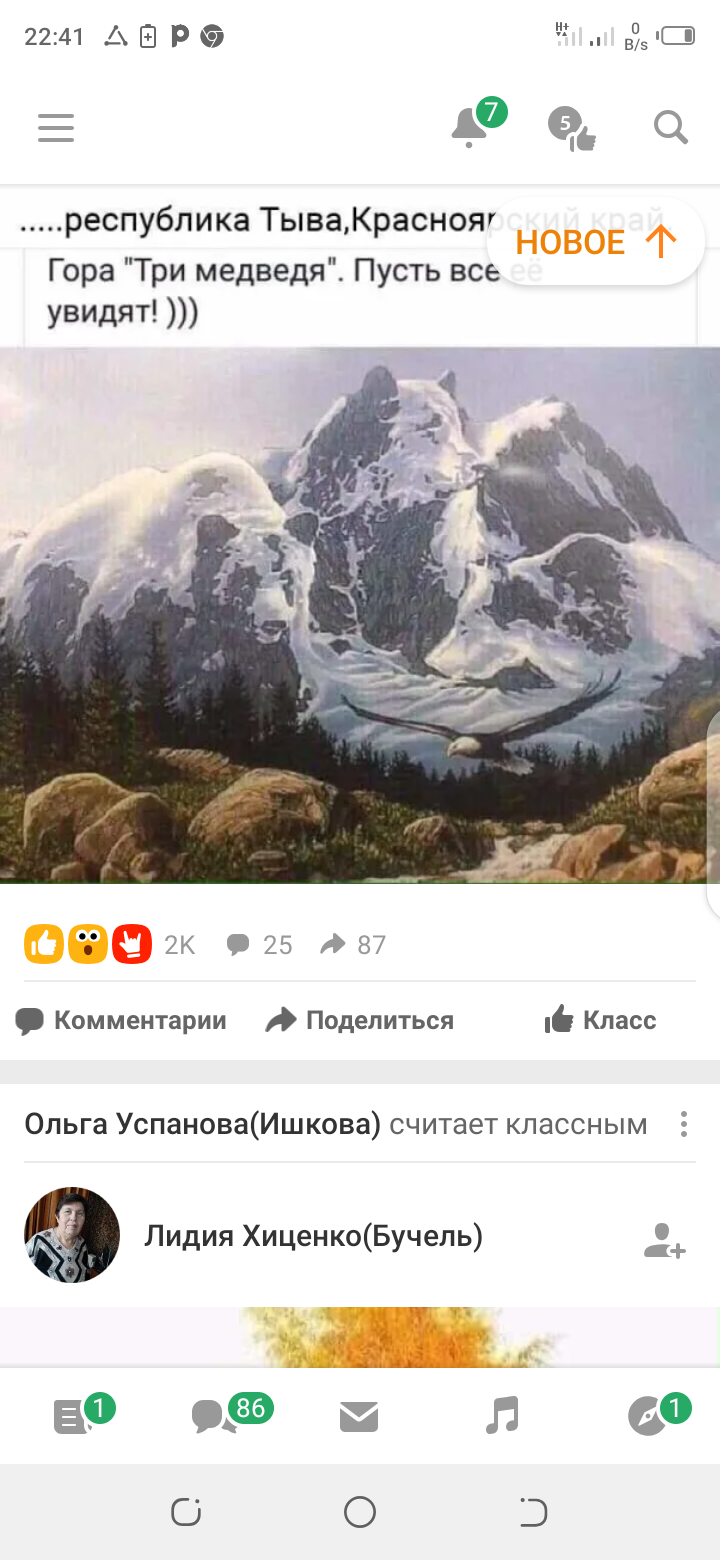The width and height of the screenshot is (720, 1560).
Task: Open the search magnifier
Action: tap(670, 128)
